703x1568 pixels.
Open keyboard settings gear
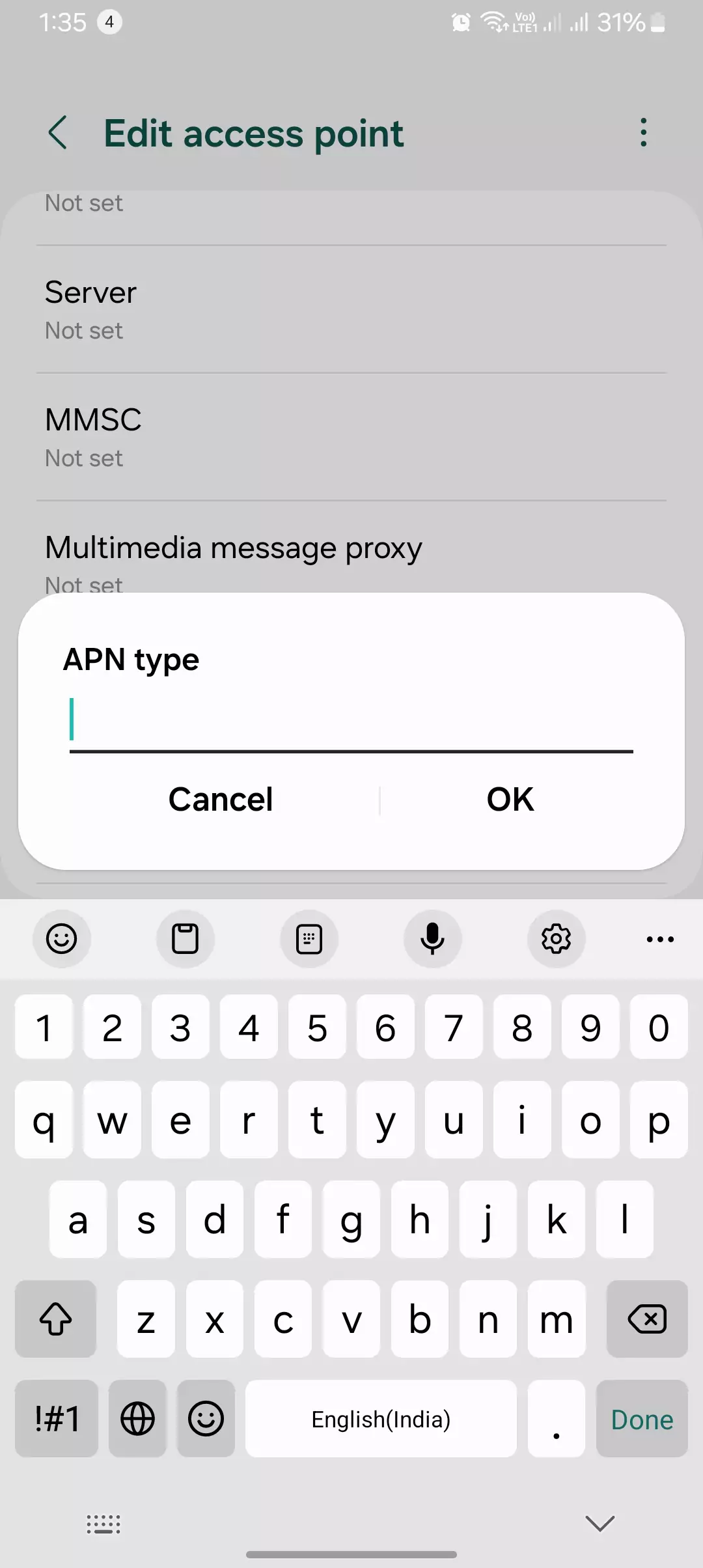click(x=556, y=939)
